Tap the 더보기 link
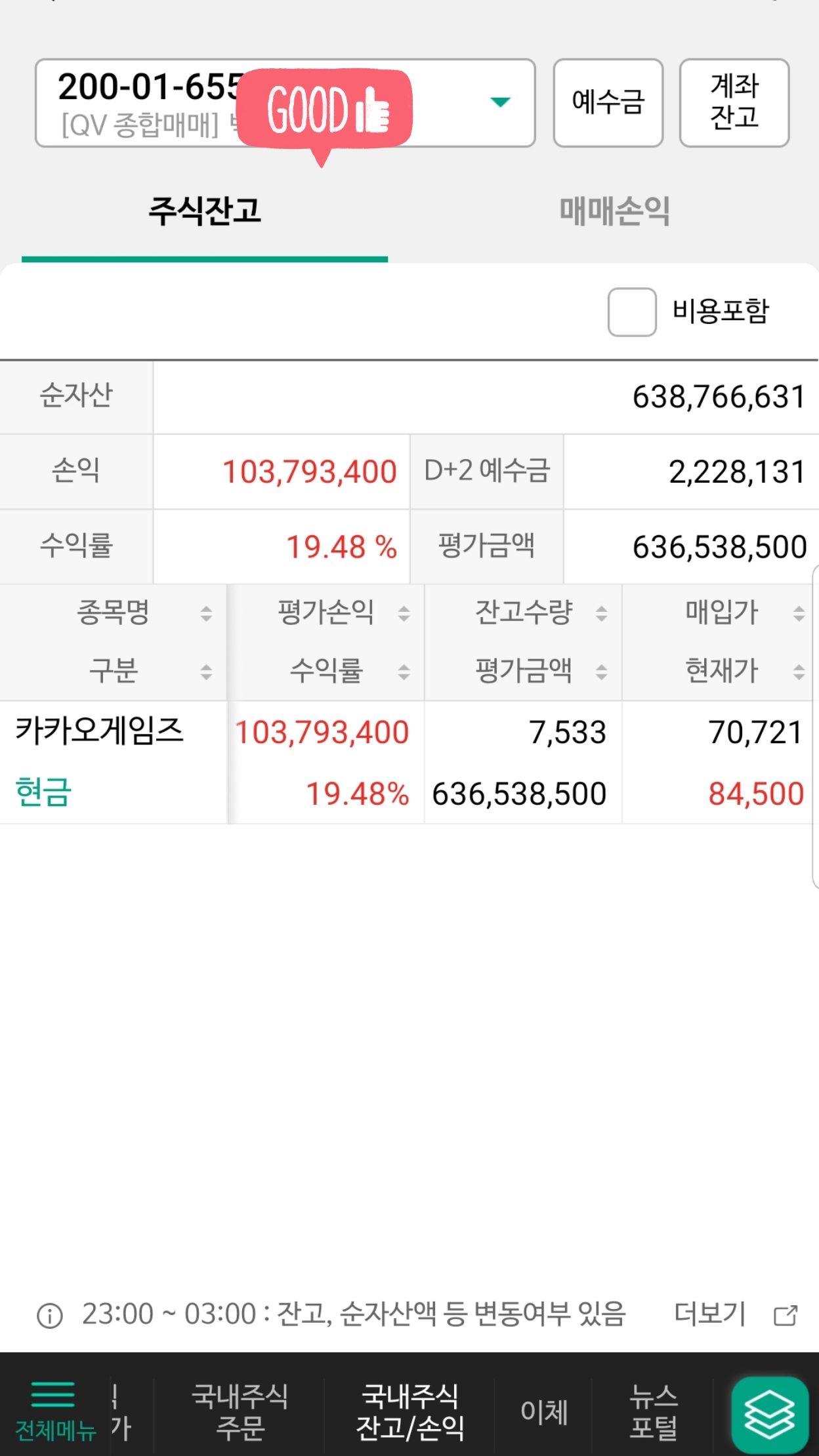The image size is (819, 1456). point(710,1314)
